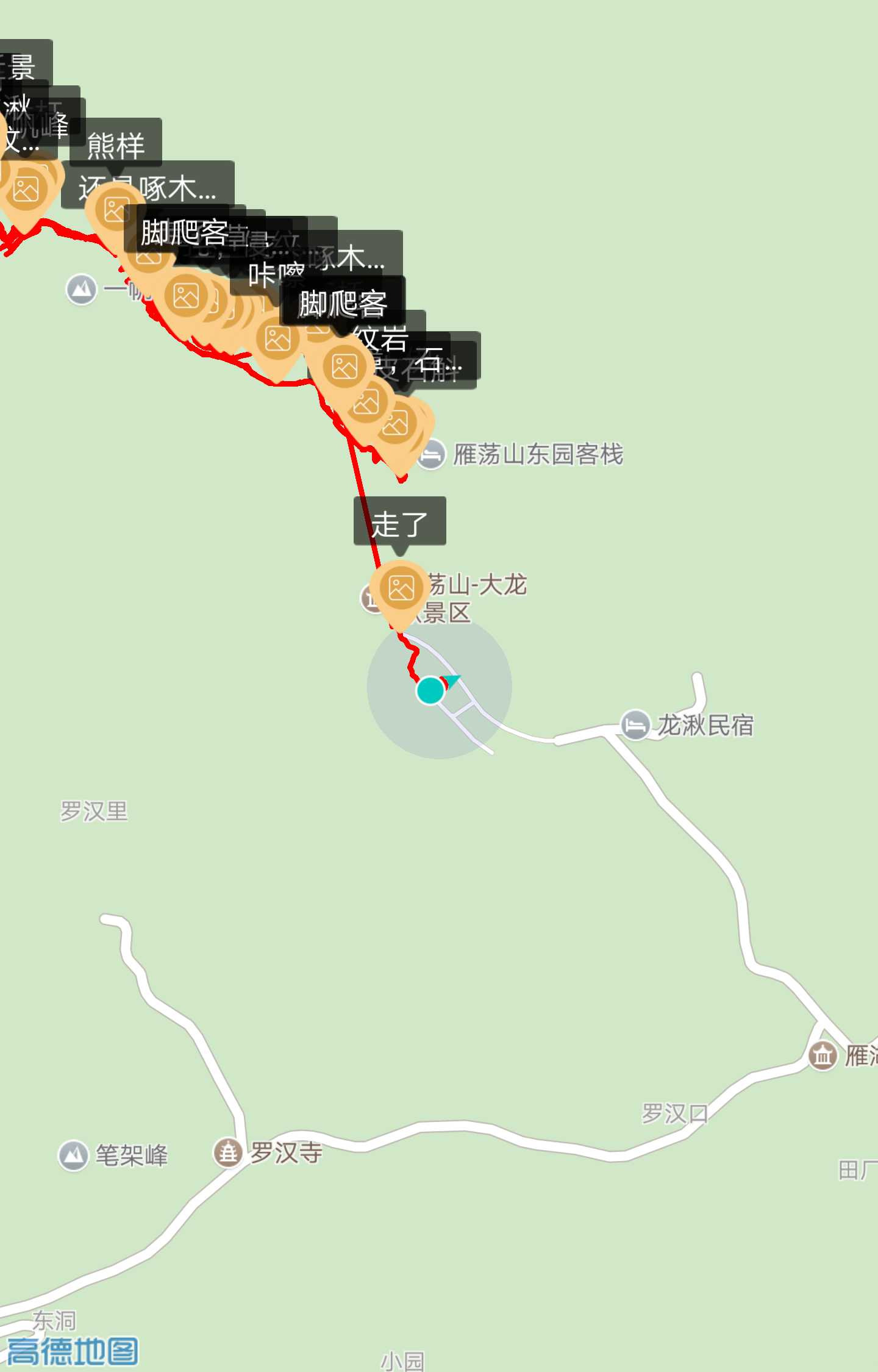Tap the 笔架峰 mountain marker

click(x=73, y=1155)
